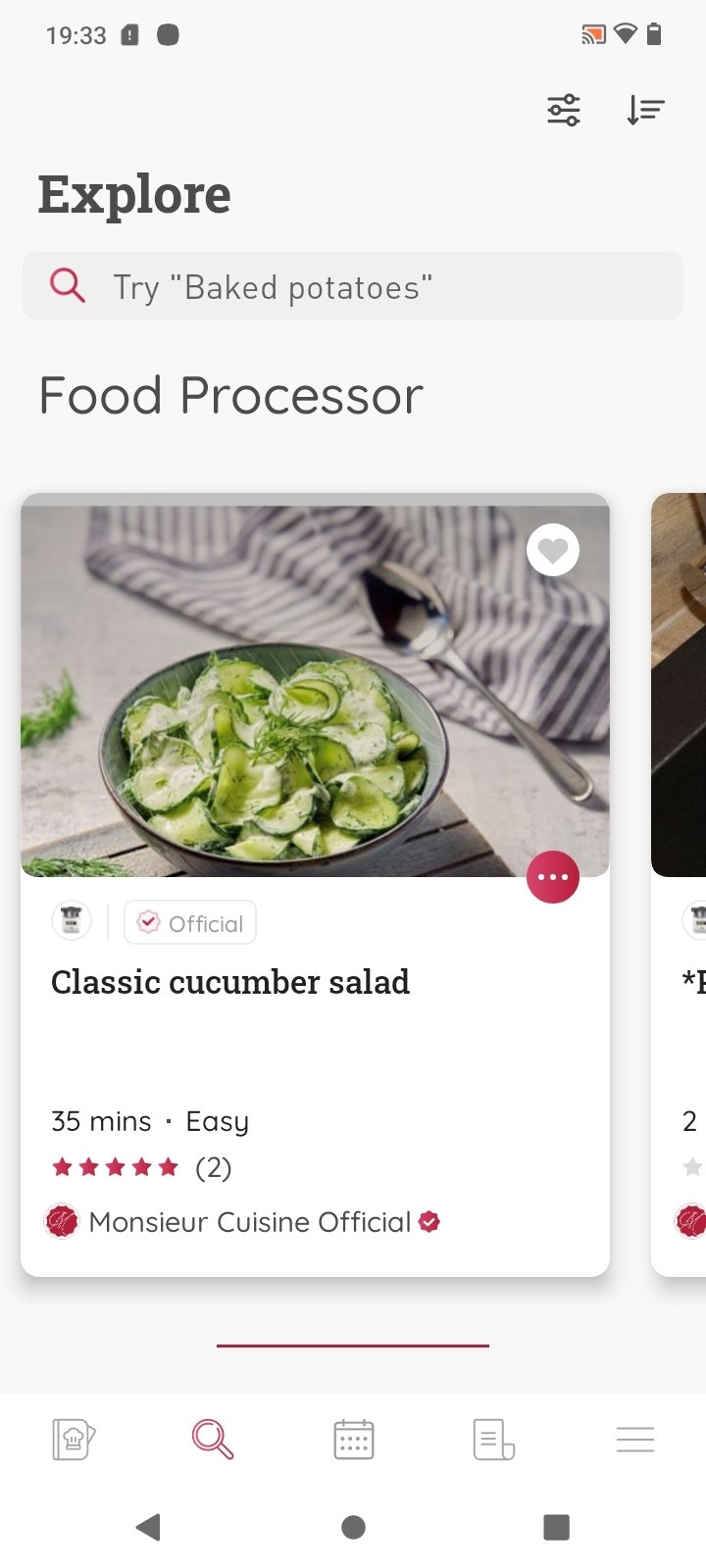Open the sort options icon
This screenshot has height=1568, width=706.
645,110
